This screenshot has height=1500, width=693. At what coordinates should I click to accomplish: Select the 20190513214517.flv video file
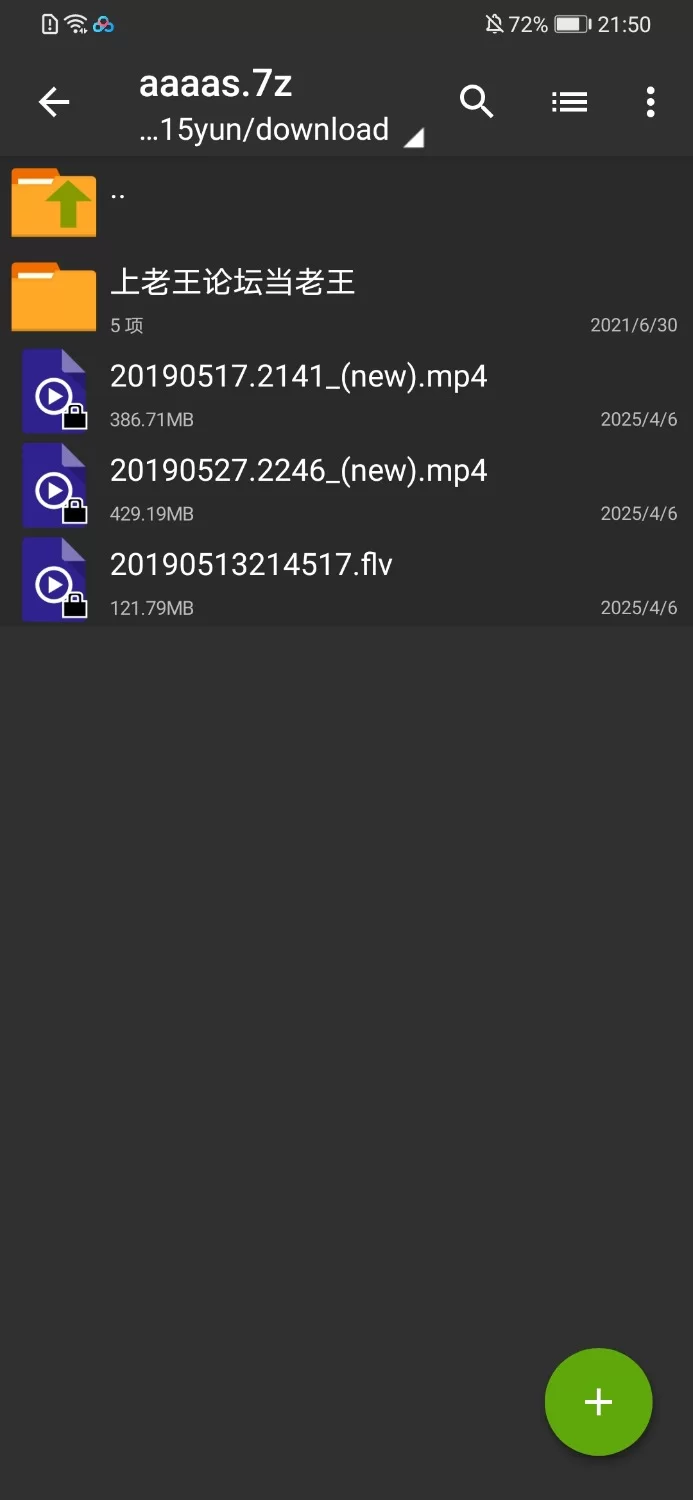[346, 579]
